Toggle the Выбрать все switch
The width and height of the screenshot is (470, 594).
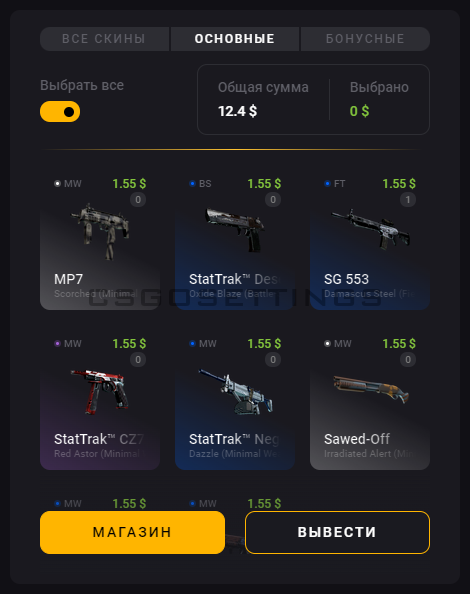pyautogui.click(x=60, y=112)
